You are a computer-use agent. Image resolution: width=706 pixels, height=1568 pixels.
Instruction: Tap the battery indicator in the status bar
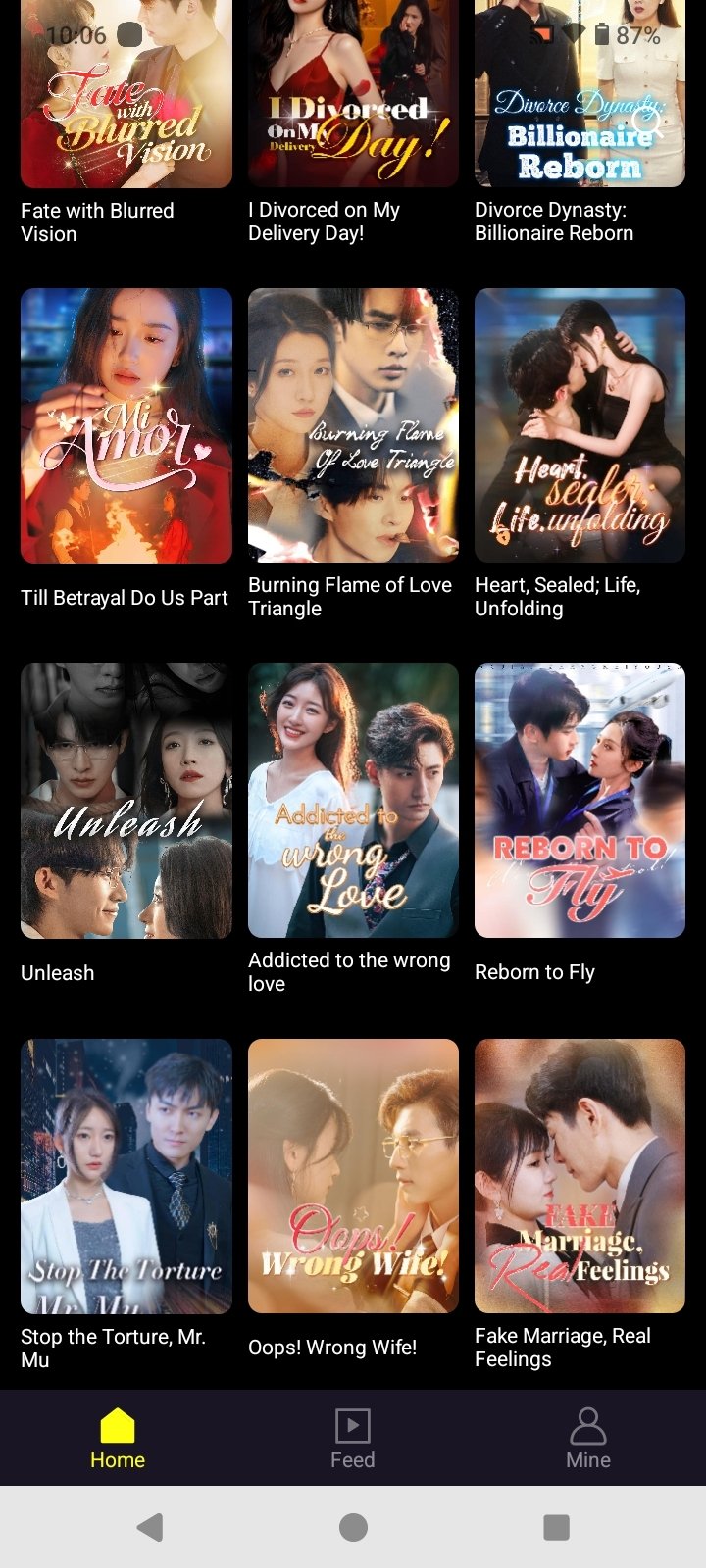(x=601, y=35)
